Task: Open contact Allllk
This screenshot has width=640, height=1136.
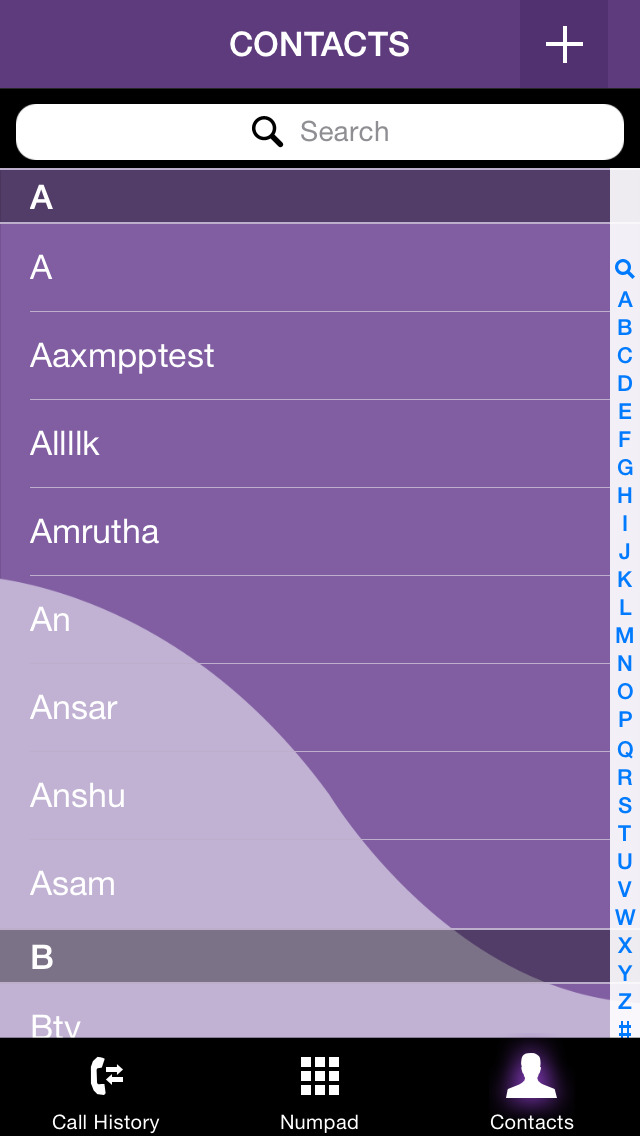Action: [x=305, y=443]
